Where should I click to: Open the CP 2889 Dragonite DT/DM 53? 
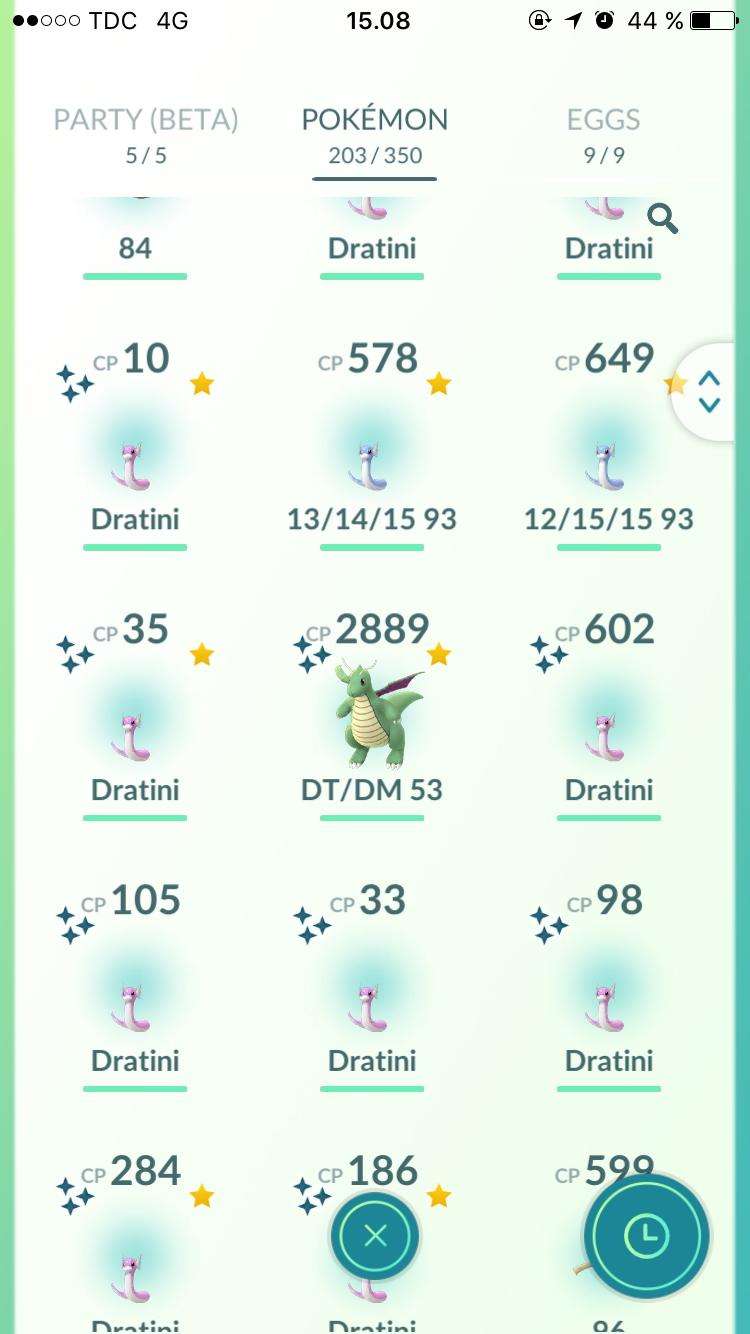point(372,712)
